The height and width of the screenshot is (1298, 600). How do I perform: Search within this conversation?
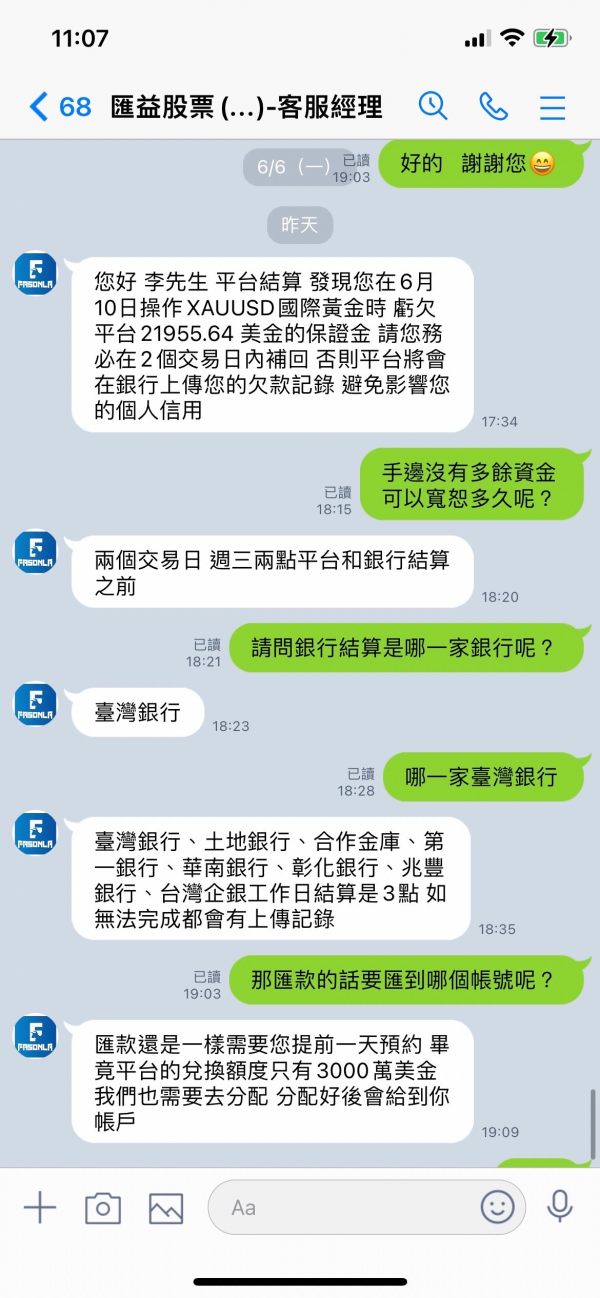(x=432, y=106)
